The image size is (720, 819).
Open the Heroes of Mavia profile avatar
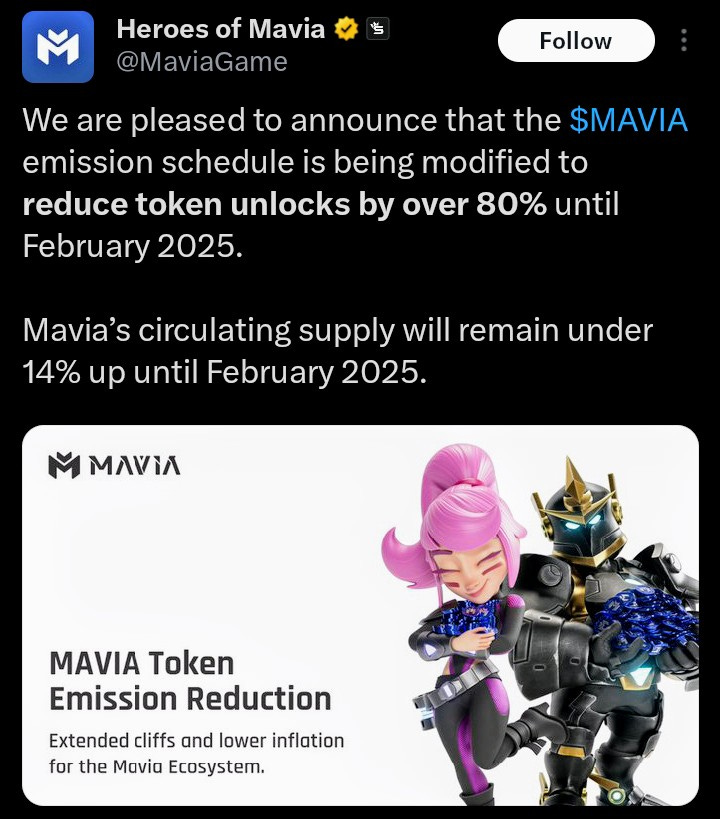[57, 46]
